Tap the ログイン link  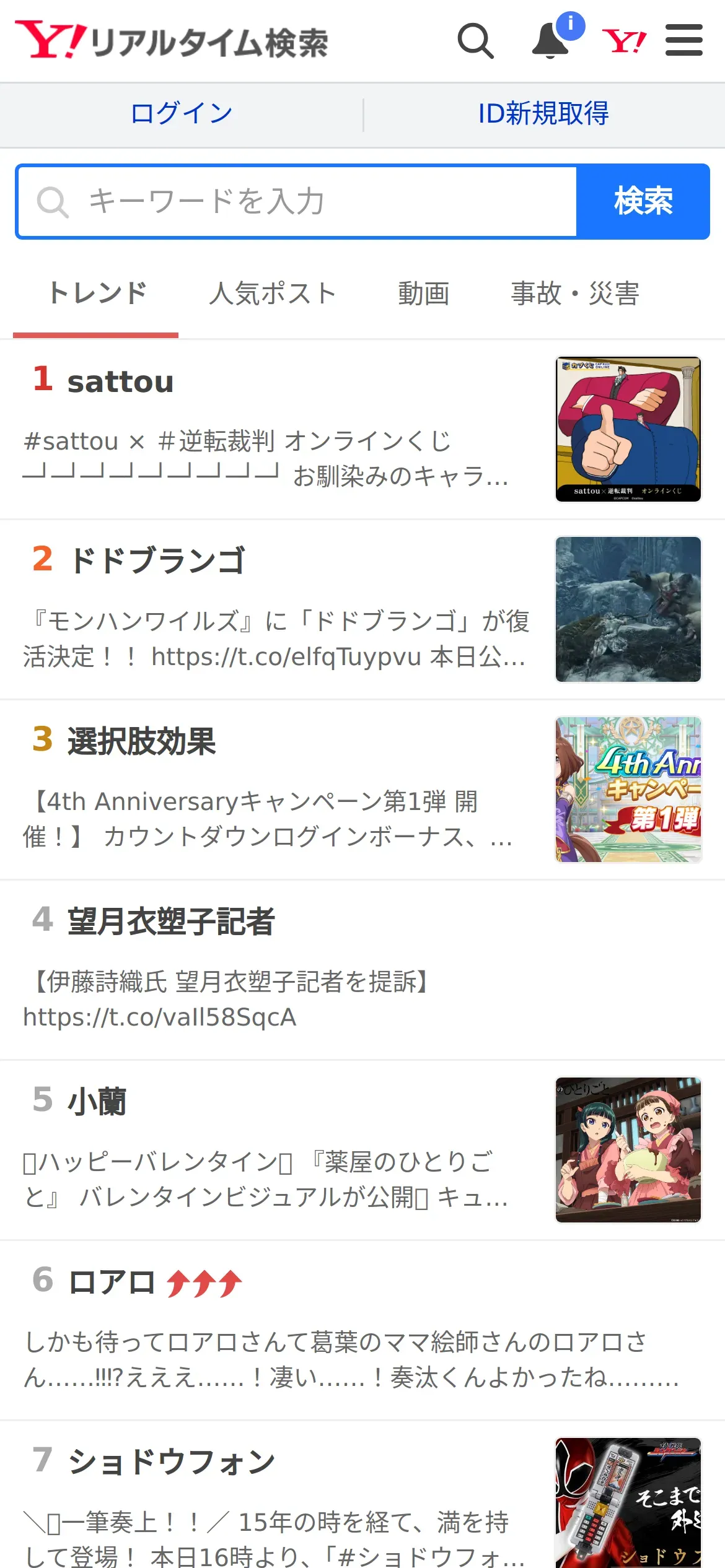pos(181,114)
